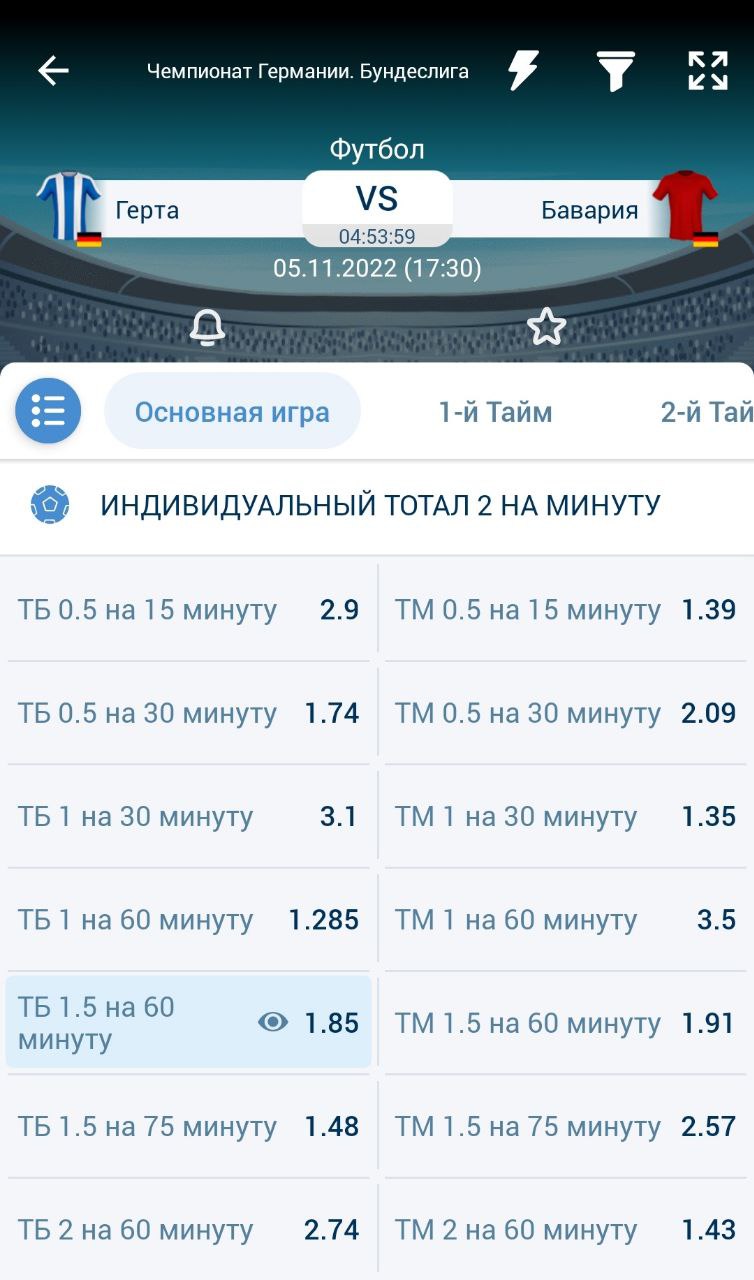
Task: Switch to the 2-й Тайм tab
Action: 705,411
